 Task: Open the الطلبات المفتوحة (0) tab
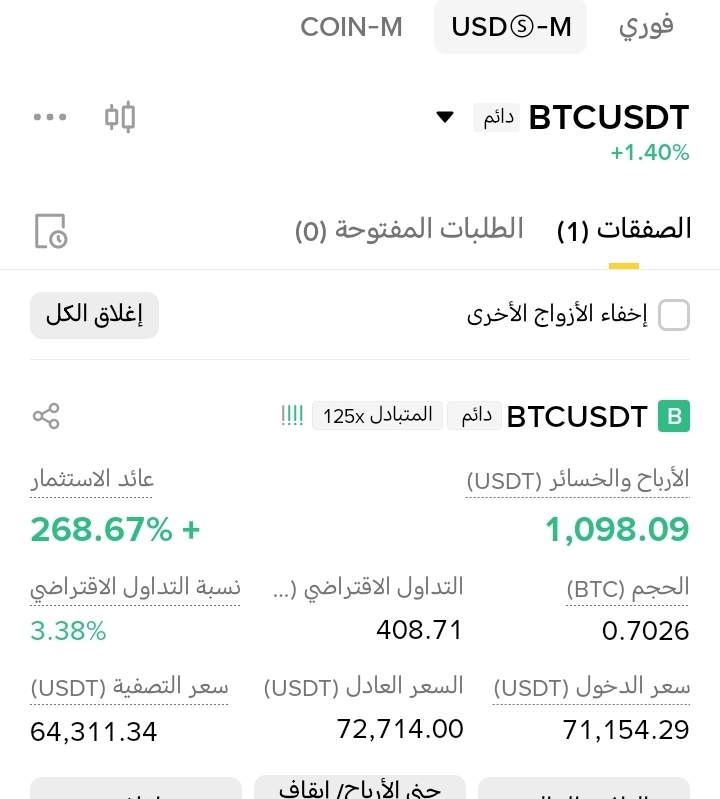[x=409, y=231]
